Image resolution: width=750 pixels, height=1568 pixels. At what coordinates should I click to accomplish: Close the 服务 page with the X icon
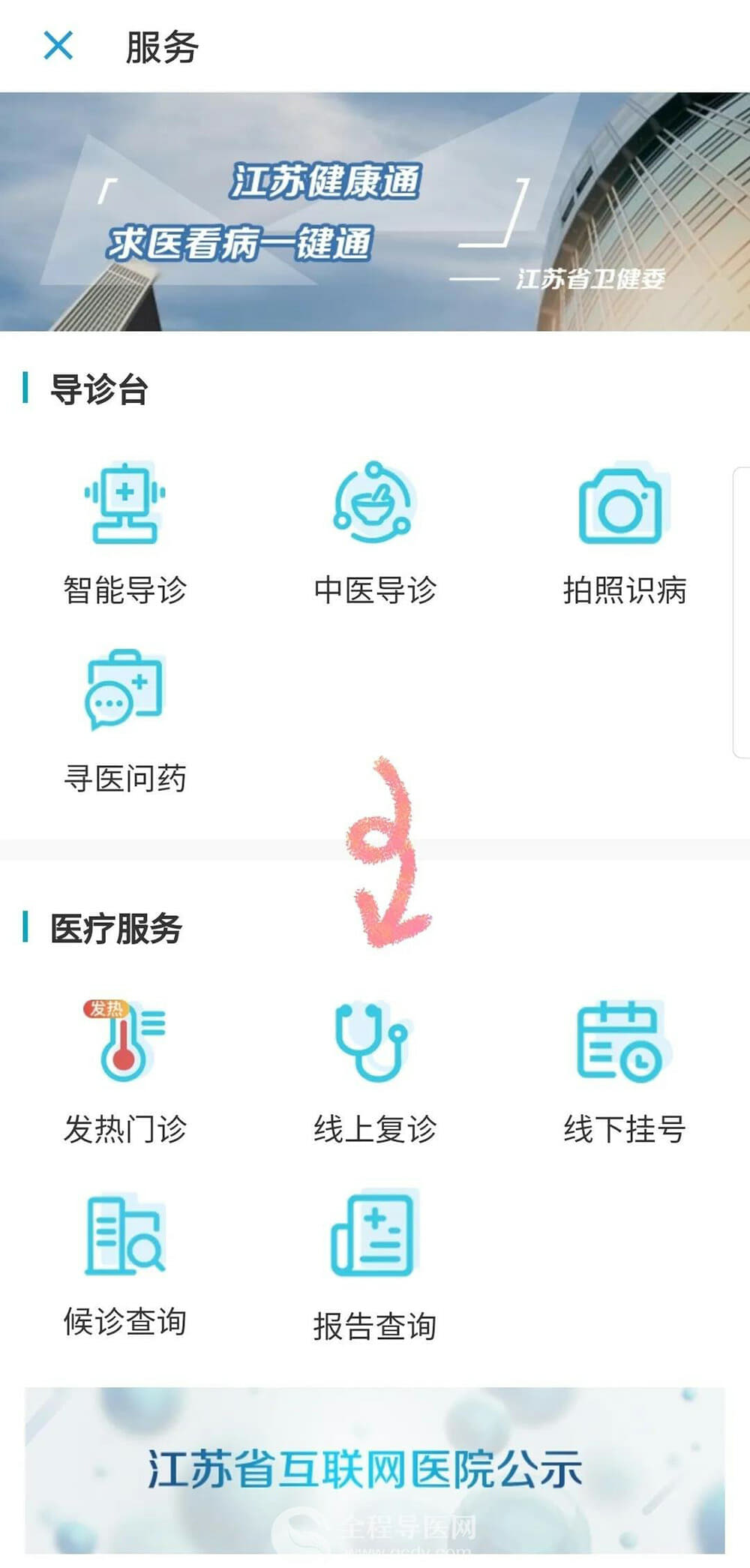click(58, 46)
